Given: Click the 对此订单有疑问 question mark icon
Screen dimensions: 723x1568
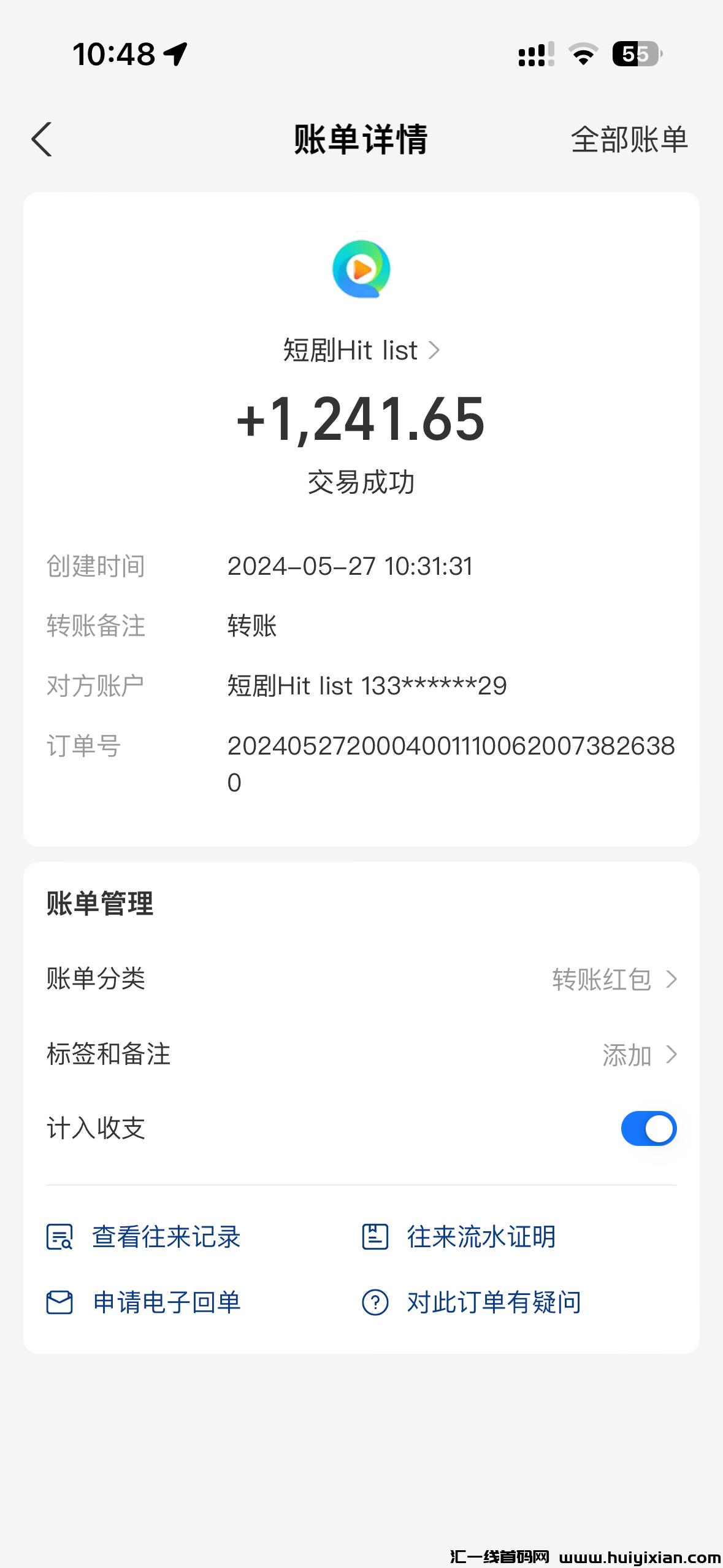Looking at the screenshot, I should 375,1302.
